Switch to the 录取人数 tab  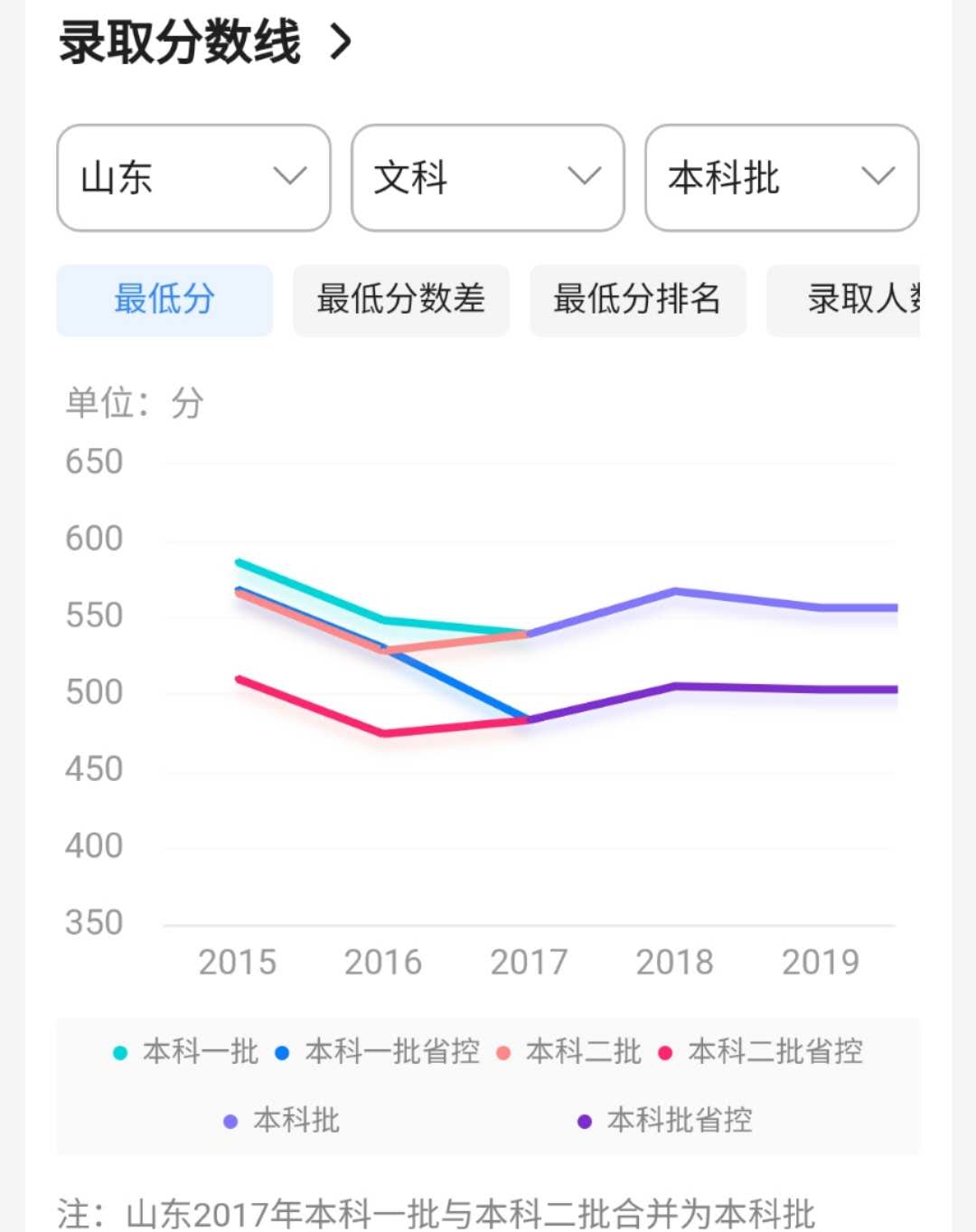[843, 300]
